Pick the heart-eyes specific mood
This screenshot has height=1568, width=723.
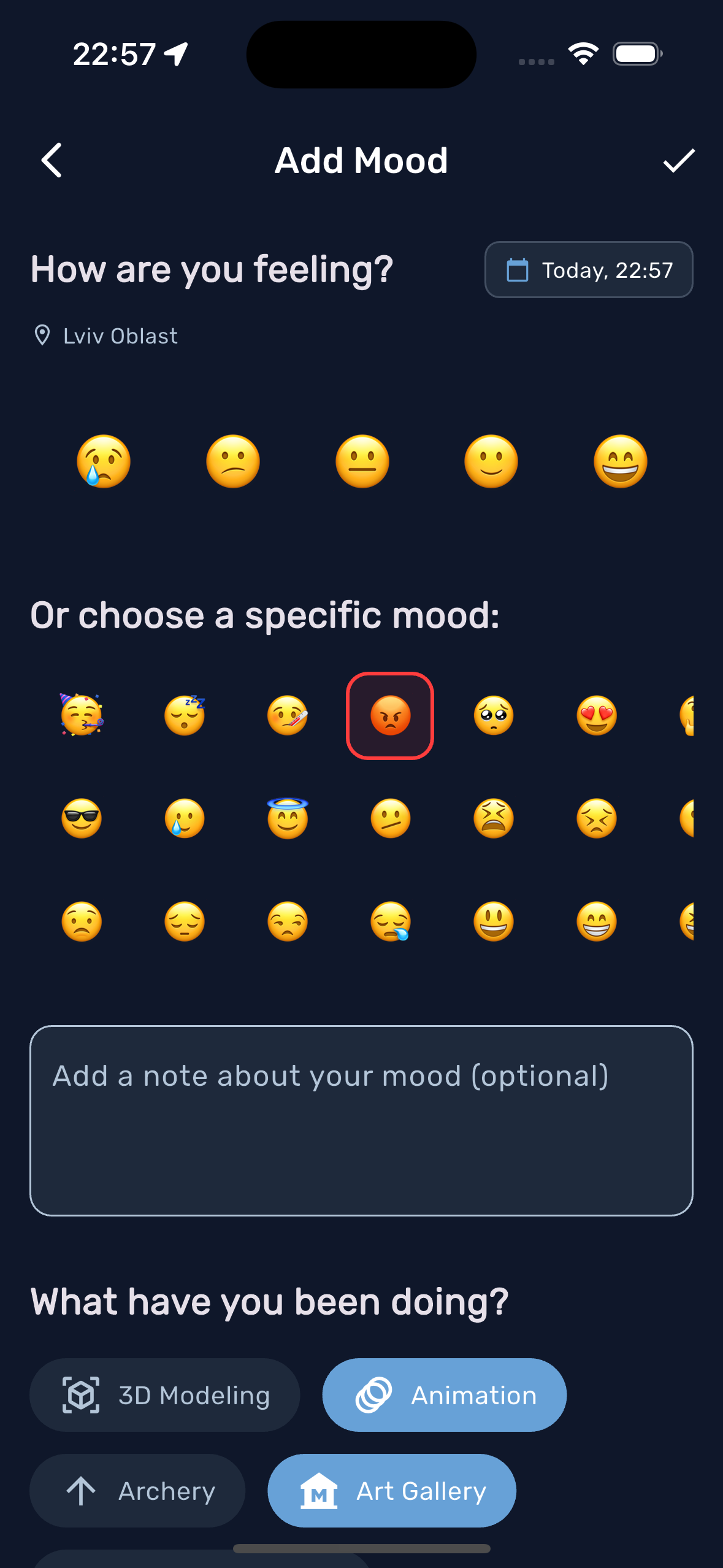[x=597, y=715]
